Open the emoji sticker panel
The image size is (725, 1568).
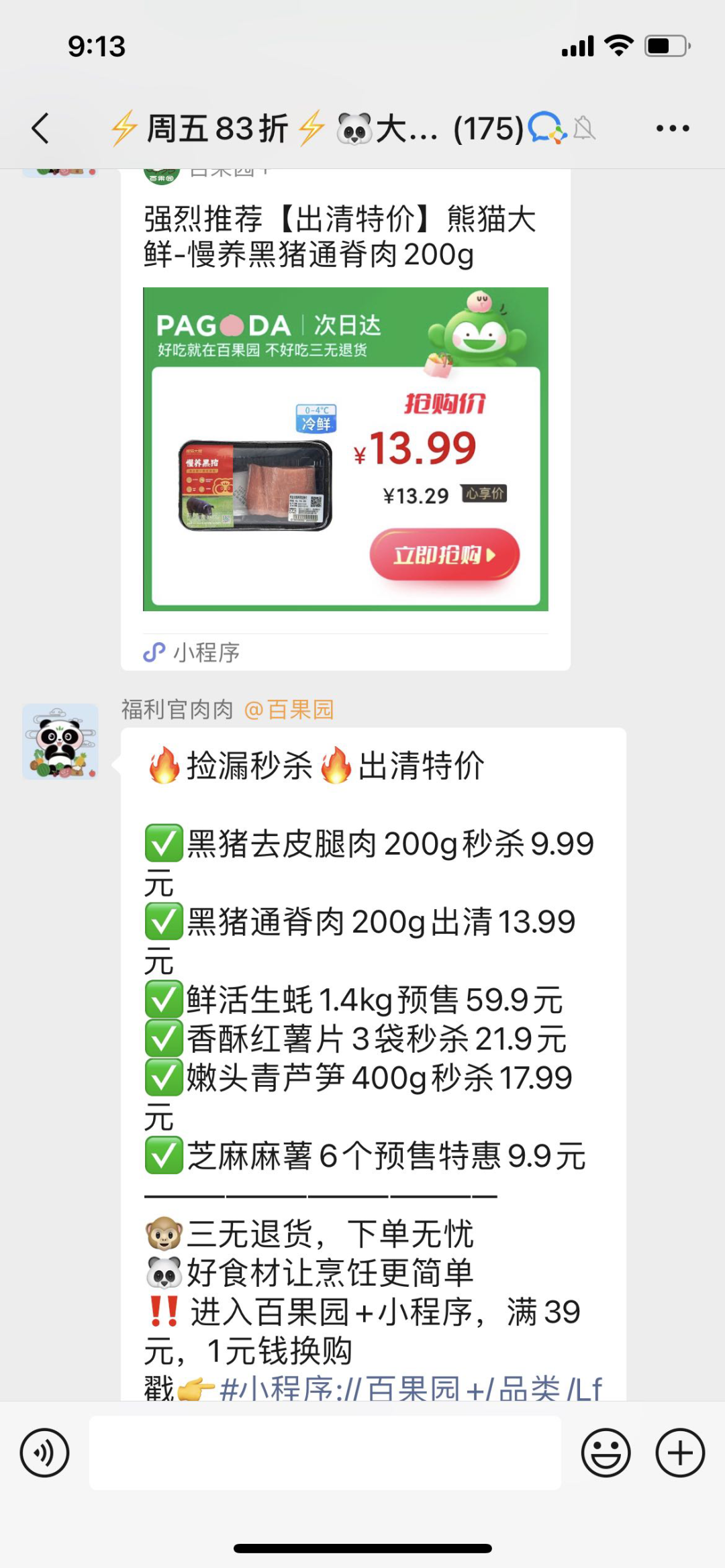(606, 1453)
